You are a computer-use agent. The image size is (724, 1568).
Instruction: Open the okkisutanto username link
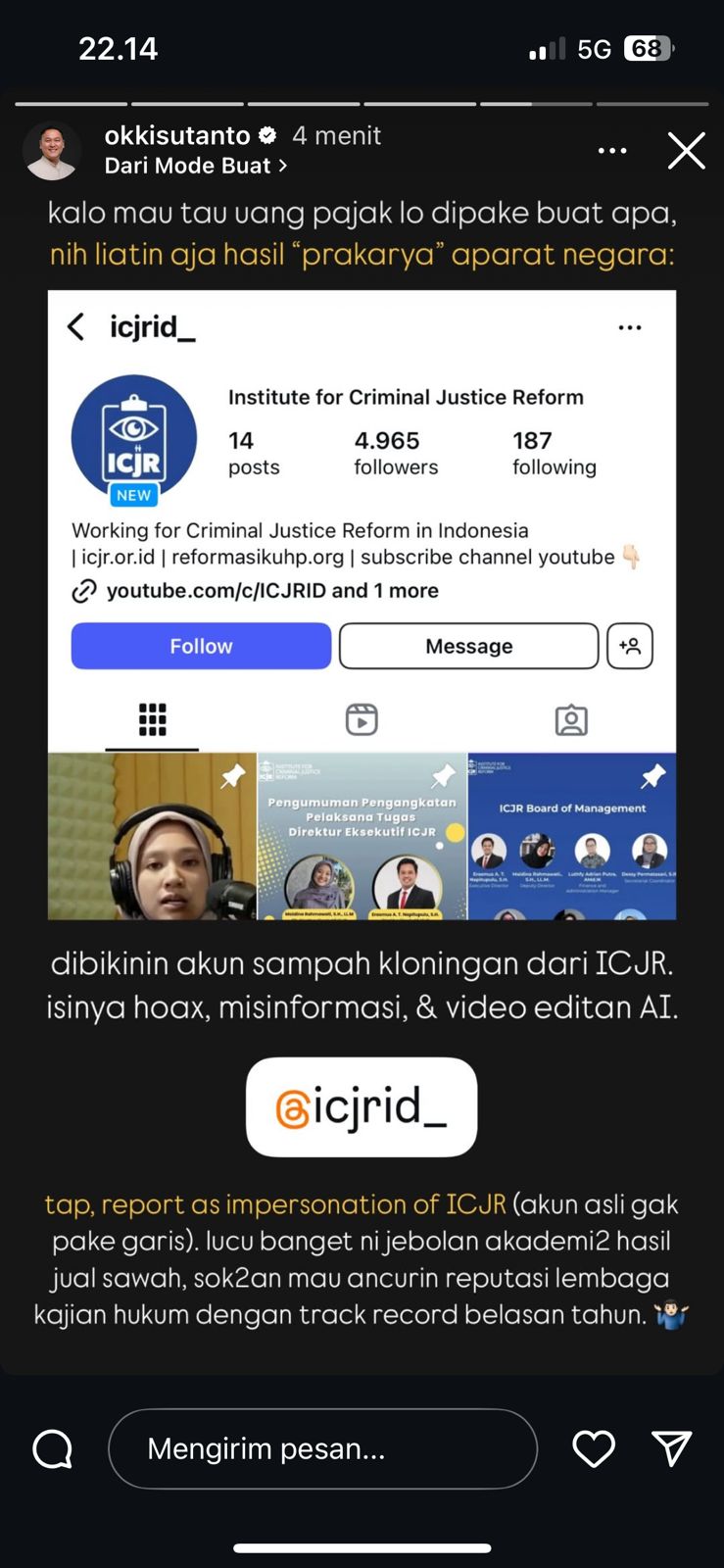pos(177,135)
